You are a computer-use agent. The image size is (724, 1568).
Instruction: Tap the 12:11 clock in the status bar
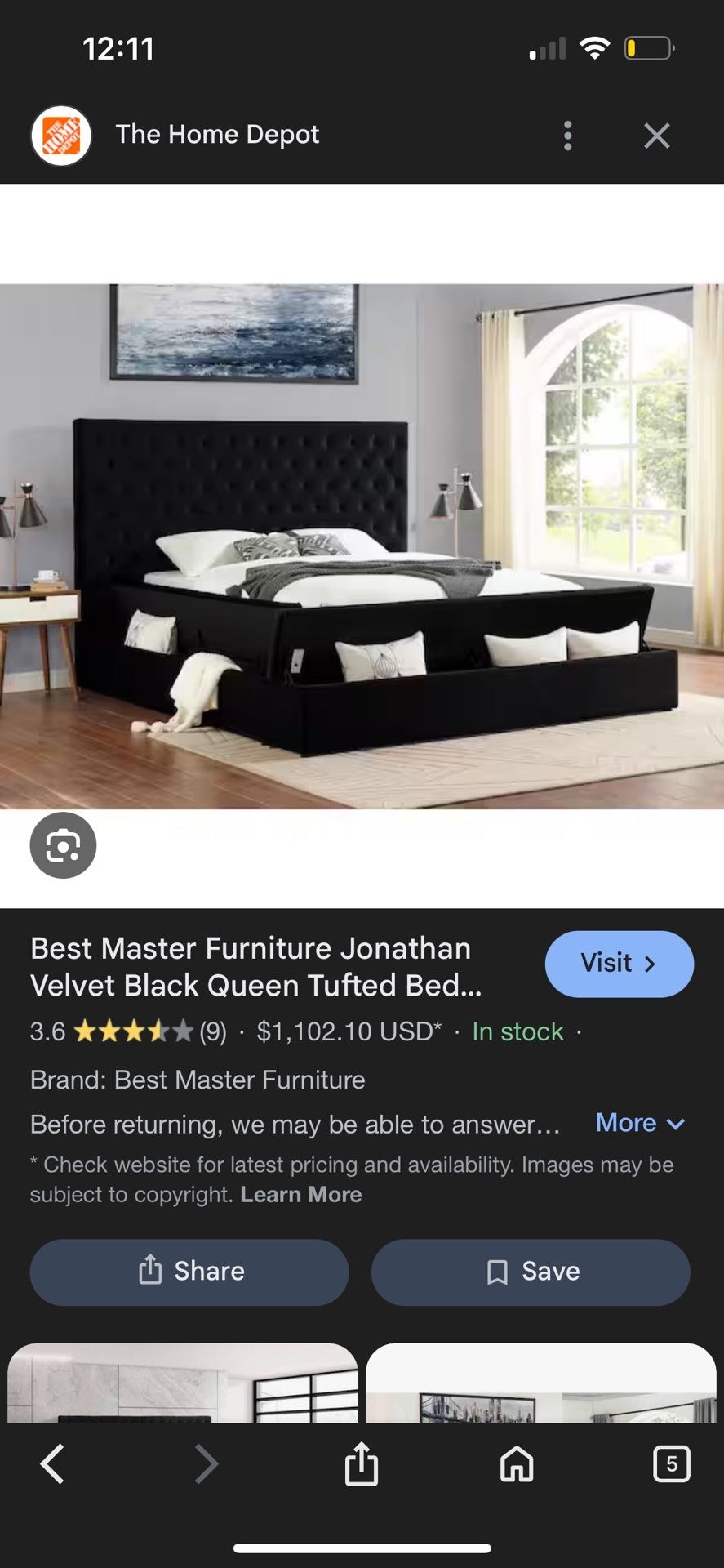pos(119,47)
